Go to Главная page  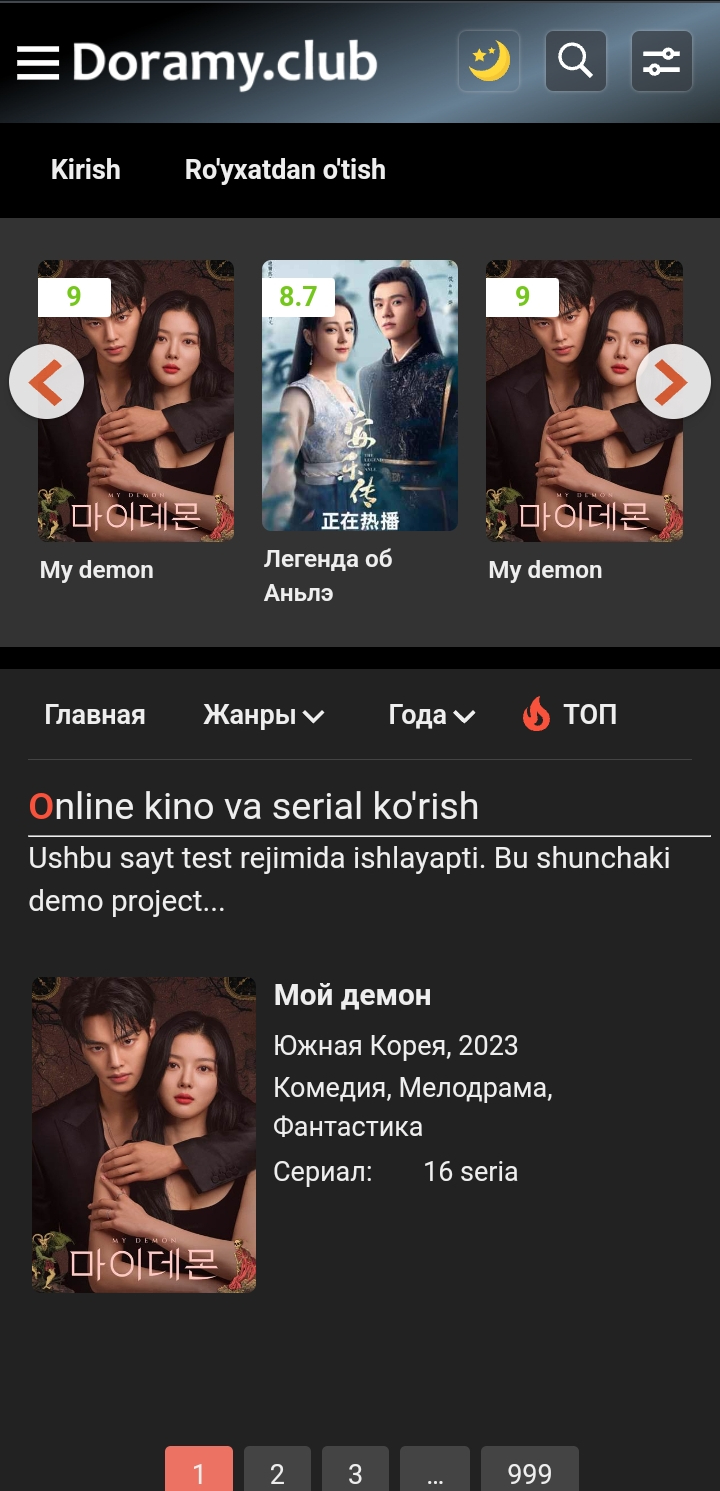click(95, 715)
